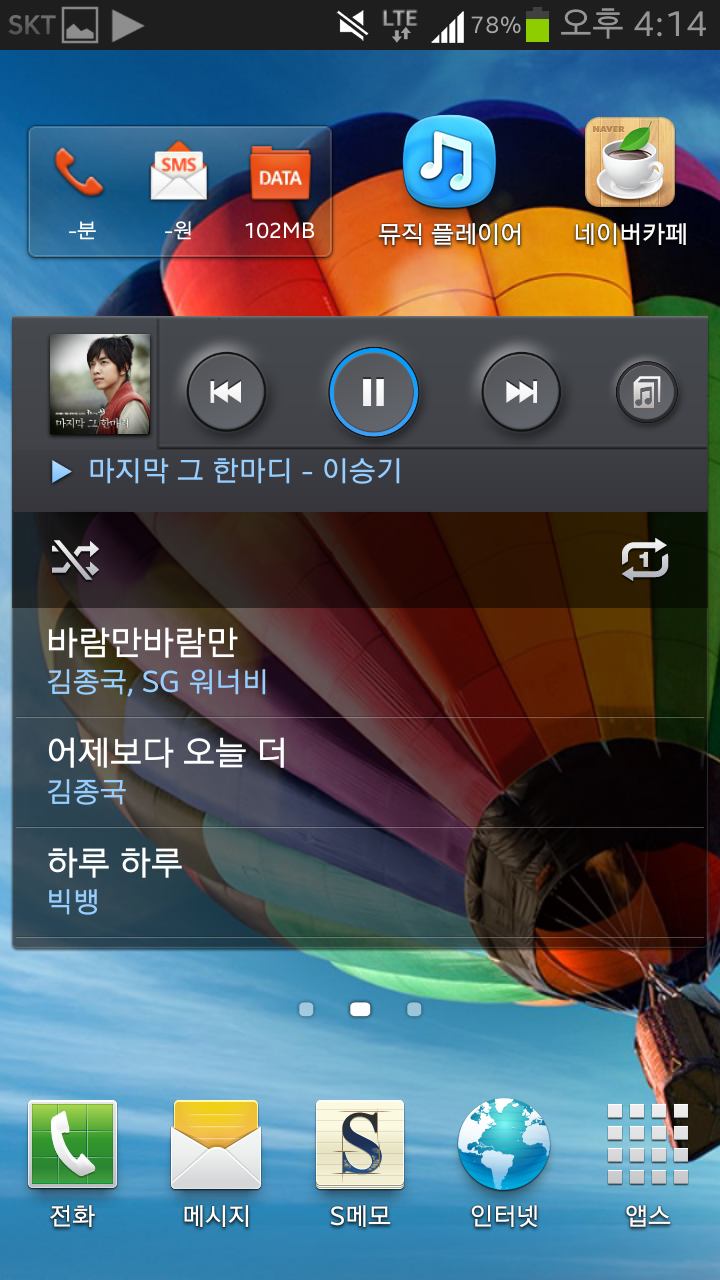The image size is (720, 1280).
Task: Launch S메모
Action: (x=359, y=1162)
